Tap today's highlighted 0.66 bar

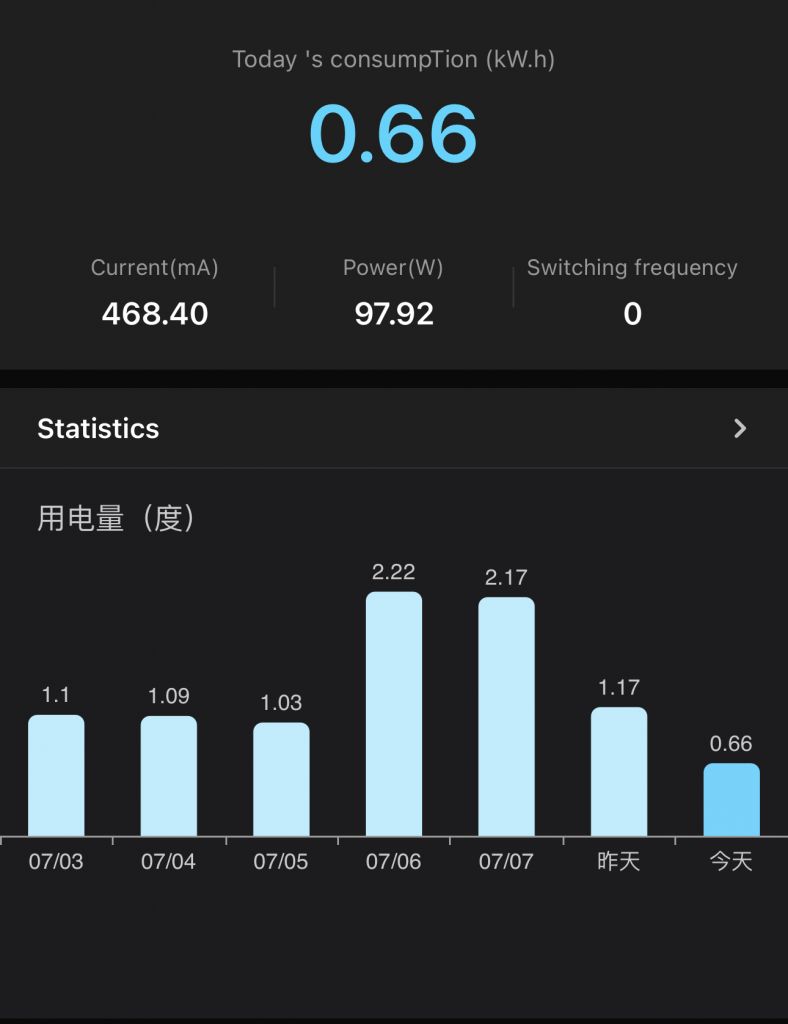coord(731,800)
